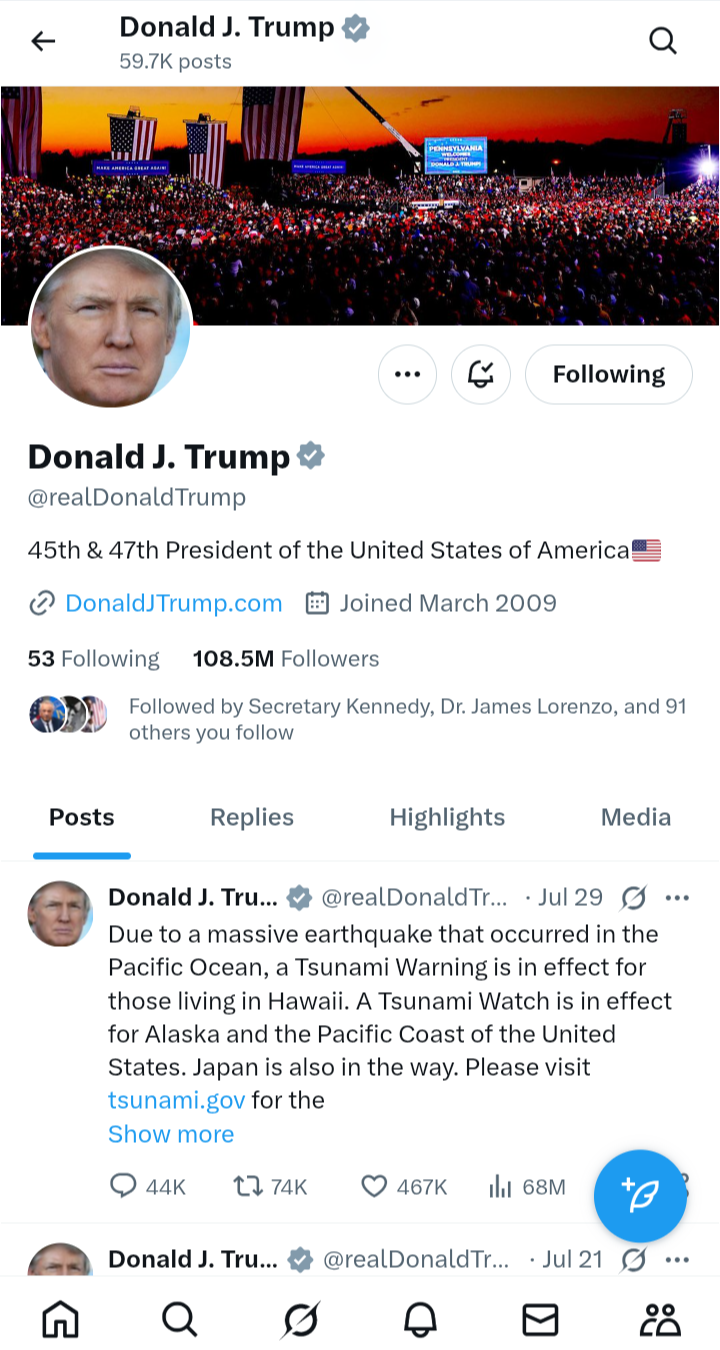Open the Home tab in bottom bar
This screenshot has height=1350, width=720.
[60, 1320]
